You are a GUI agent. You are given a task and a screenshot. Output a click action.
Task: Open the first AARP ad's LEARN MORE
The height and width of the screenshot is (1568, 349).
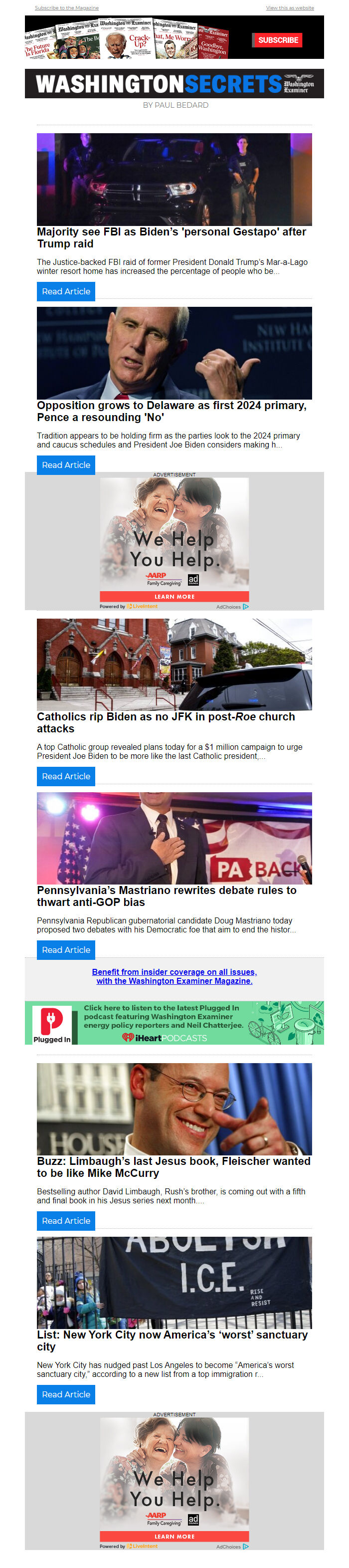click(x=174, y=597)
